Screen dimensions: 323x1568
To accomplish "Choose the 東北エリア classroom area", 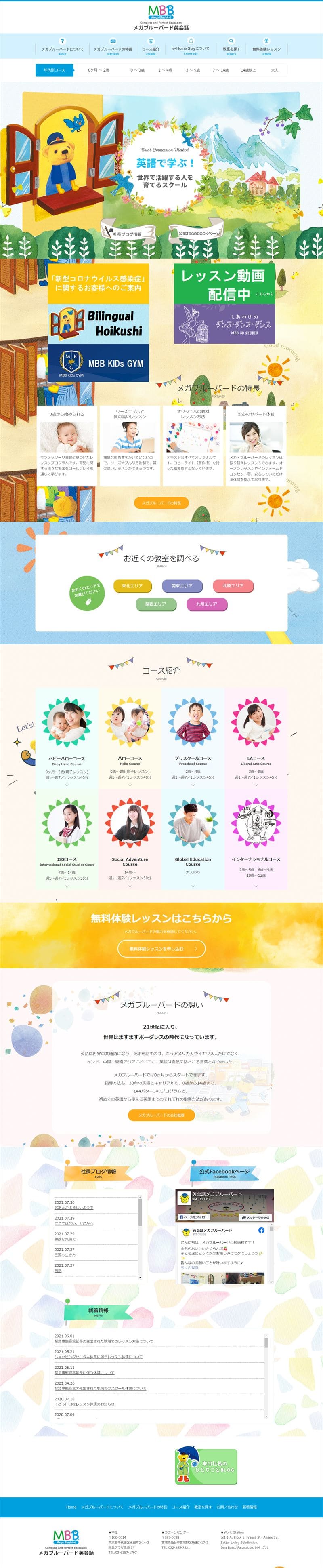I will [132, 585].
